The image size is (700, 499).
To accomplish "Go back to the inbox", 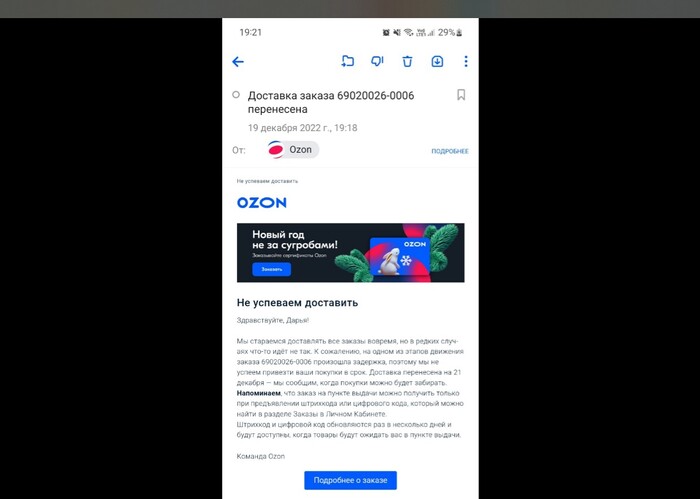I will pyautogui.click(x=238, y=61).
